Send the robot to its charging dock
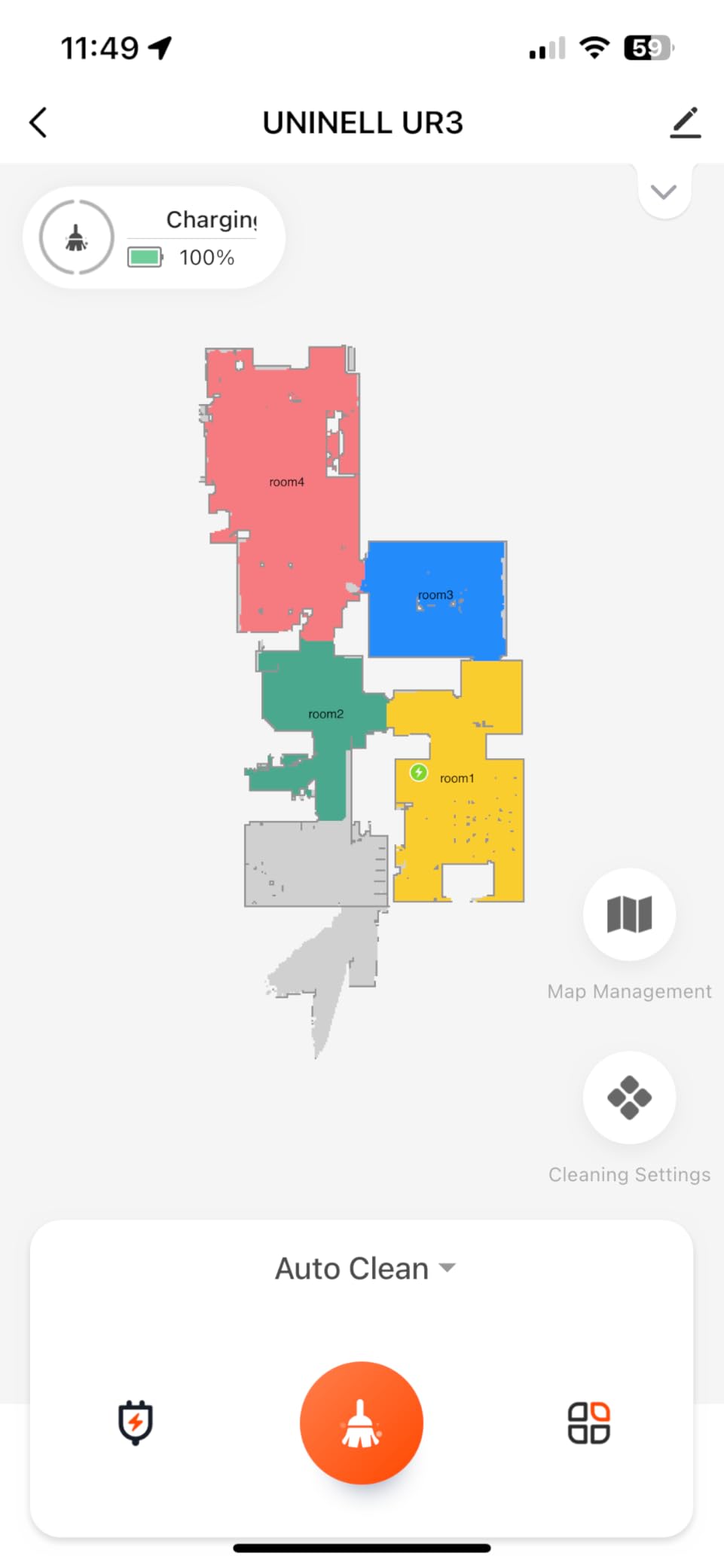Image resolution: width=724 pixels, height=1568 pixels. 136,1423
